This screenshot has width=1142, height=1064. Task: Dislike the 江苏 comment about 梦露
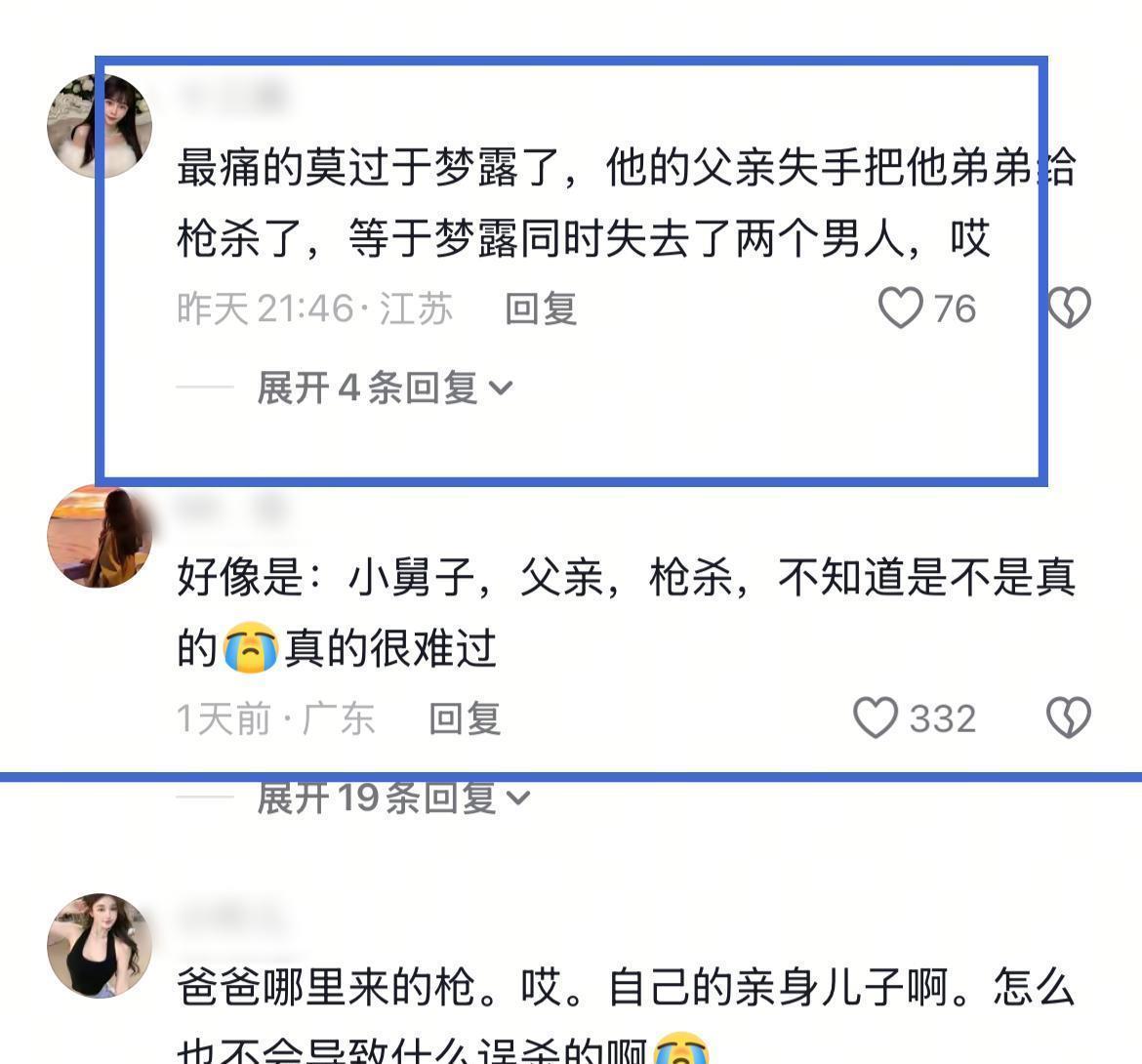(x=1069, y=308)
